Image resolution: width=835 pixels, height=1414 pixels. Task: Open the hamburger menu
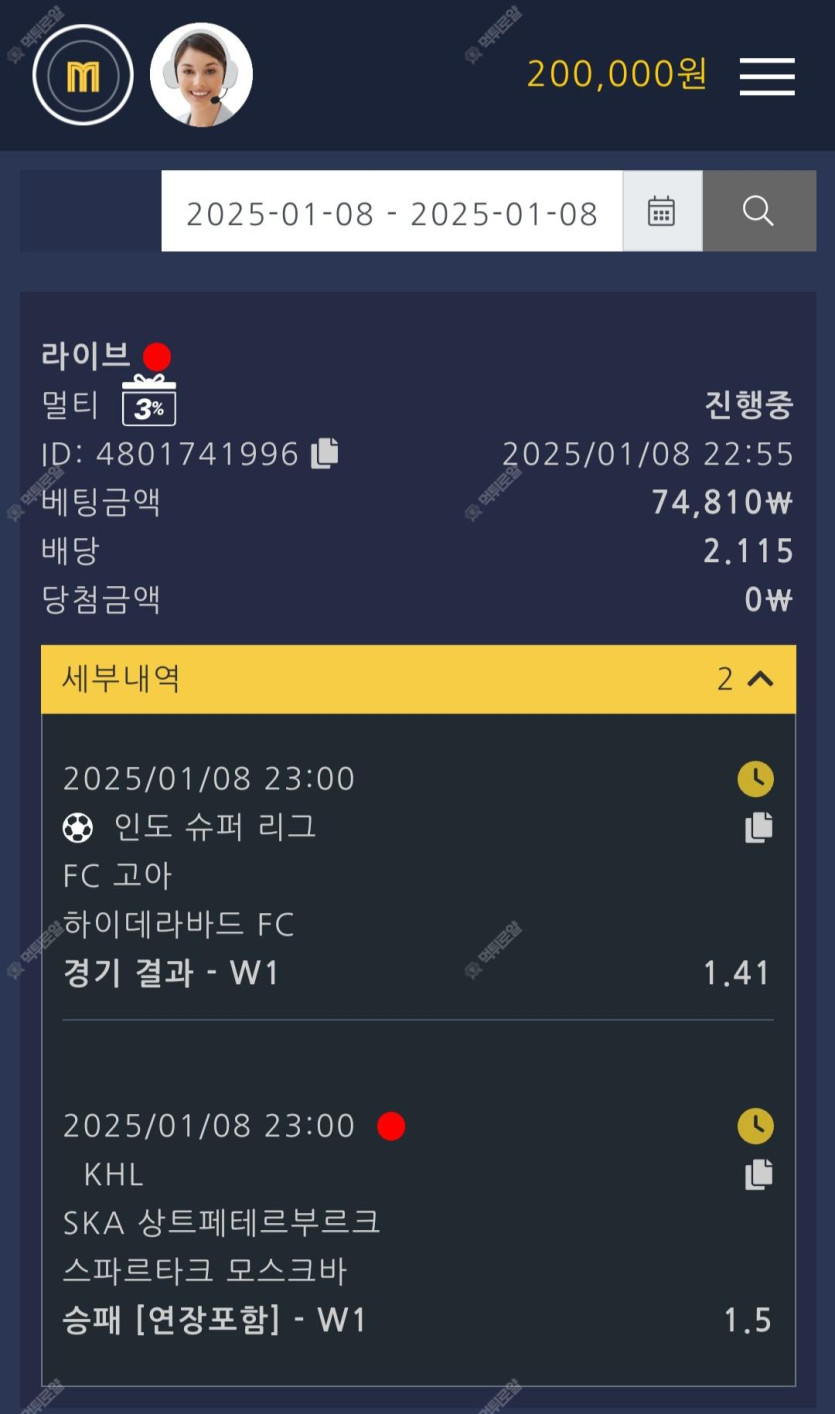[767, 76]
